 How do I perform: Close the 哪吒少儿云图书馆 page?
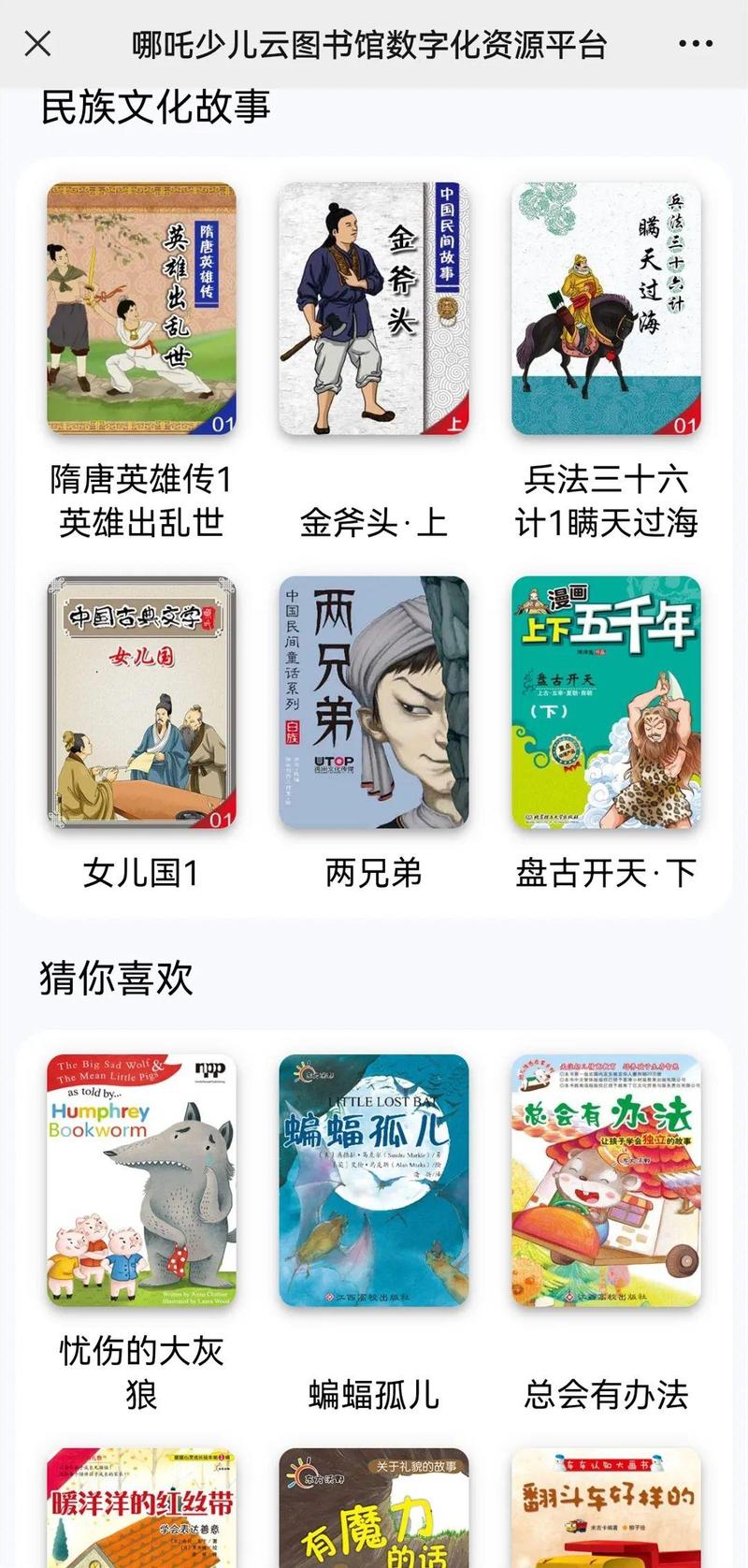[37, 43]
